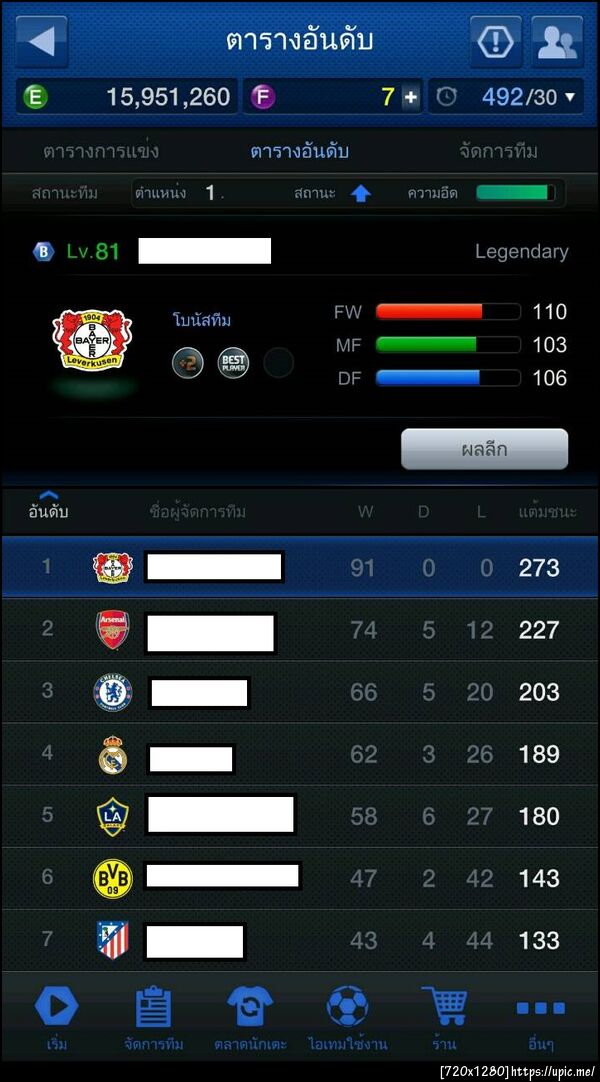The width and height of the screenshot is (600, 1082).
Task: Open rank 4 Real Madrid row
Action: coord(300,754)
